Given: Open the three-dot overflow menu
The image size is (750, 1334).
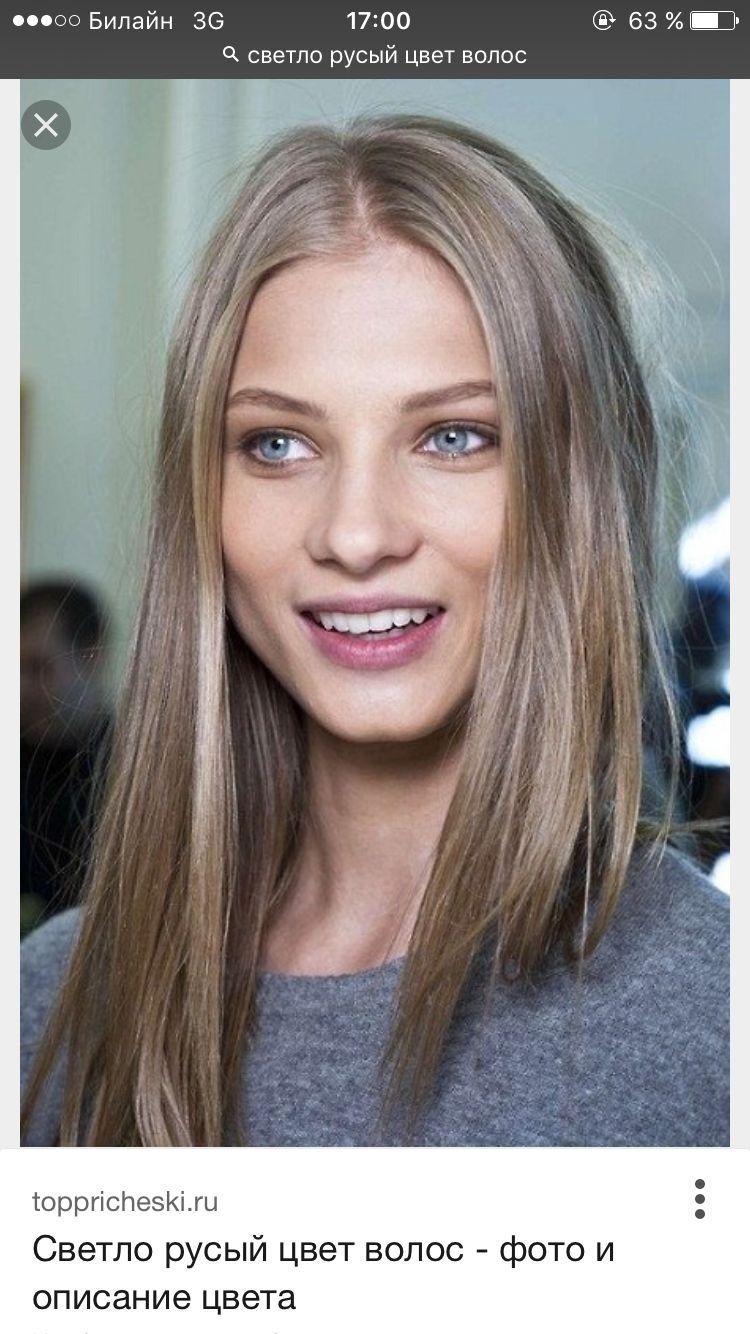Looking at the screenshot, I should (700, 1199).
